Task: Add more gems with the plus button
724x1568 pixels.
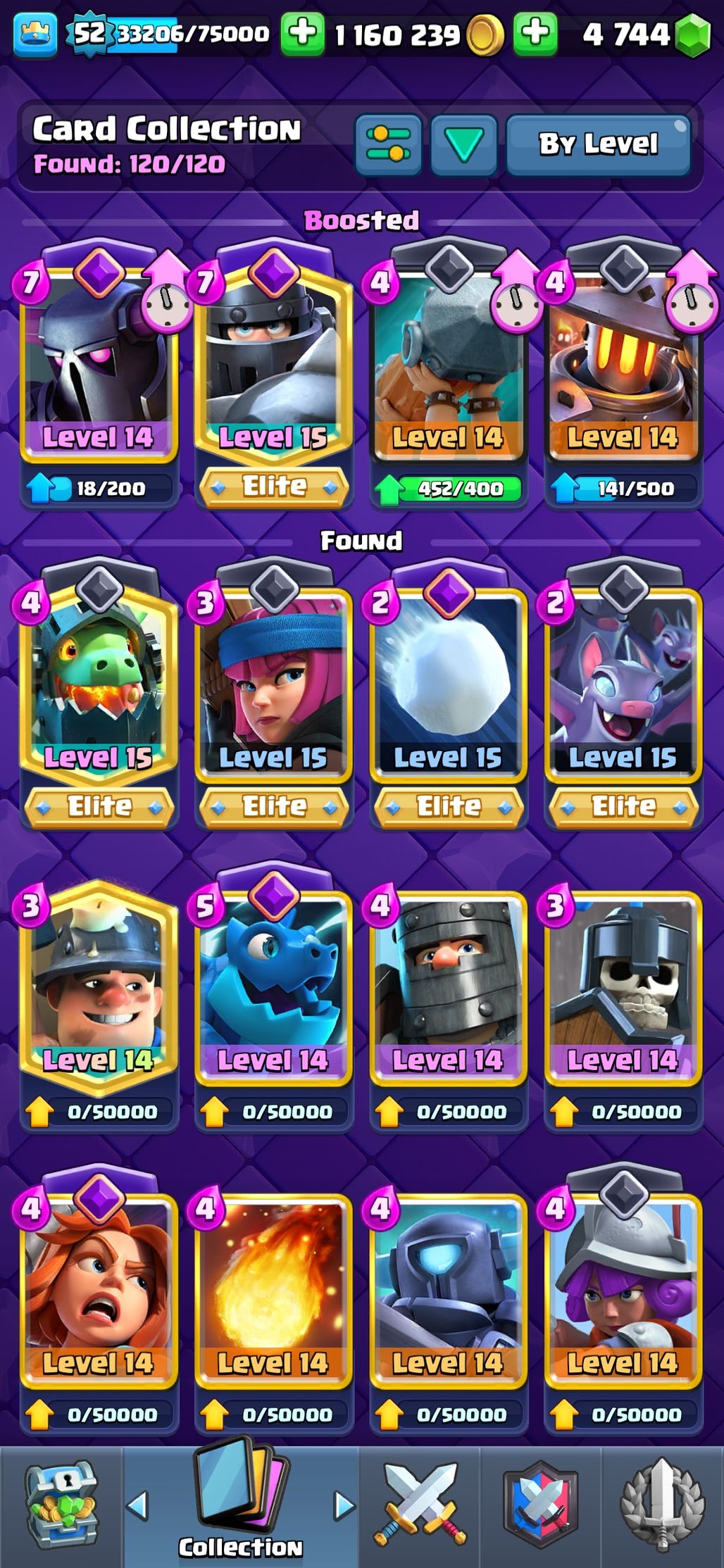Action: 535,33
